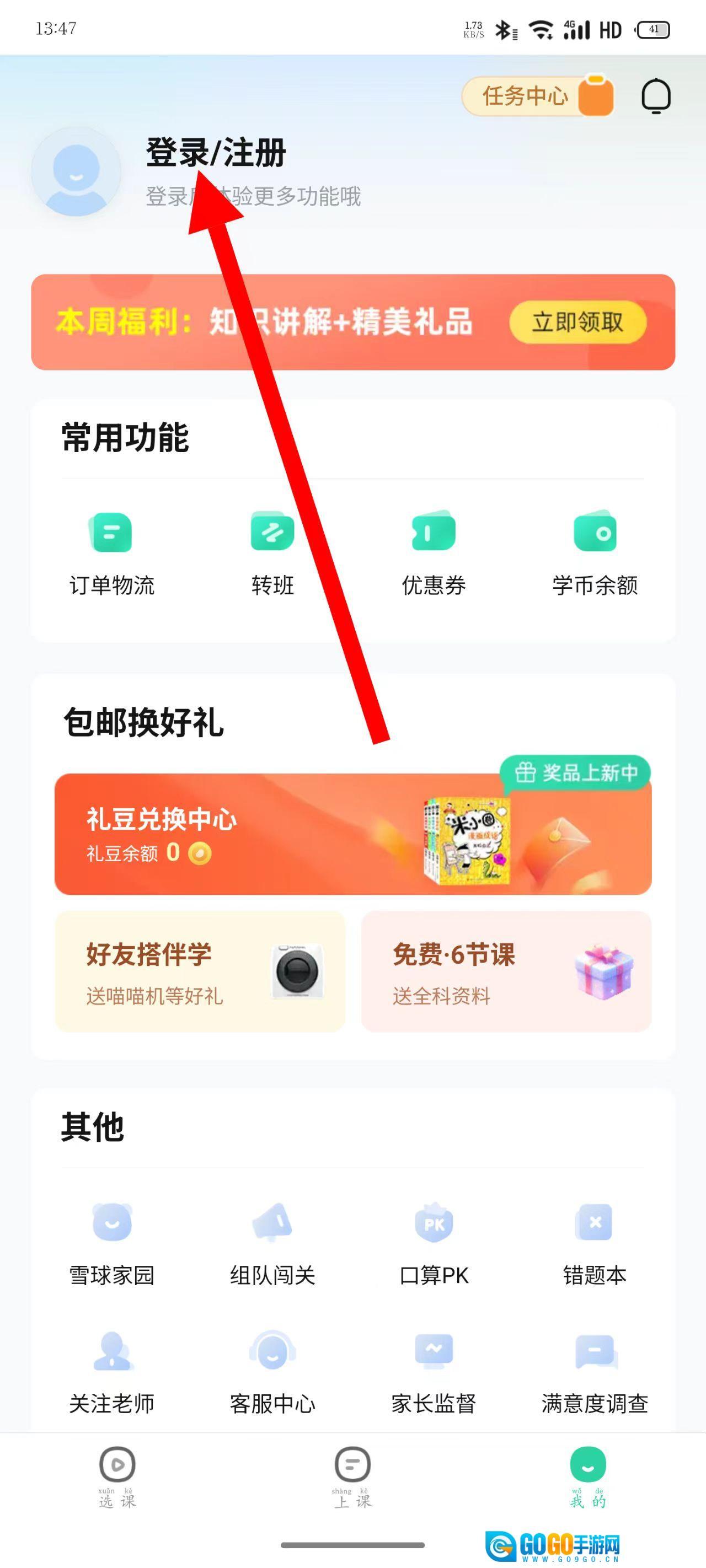
Task: Switch to the 上课 tab
Action: (352, 1476)
